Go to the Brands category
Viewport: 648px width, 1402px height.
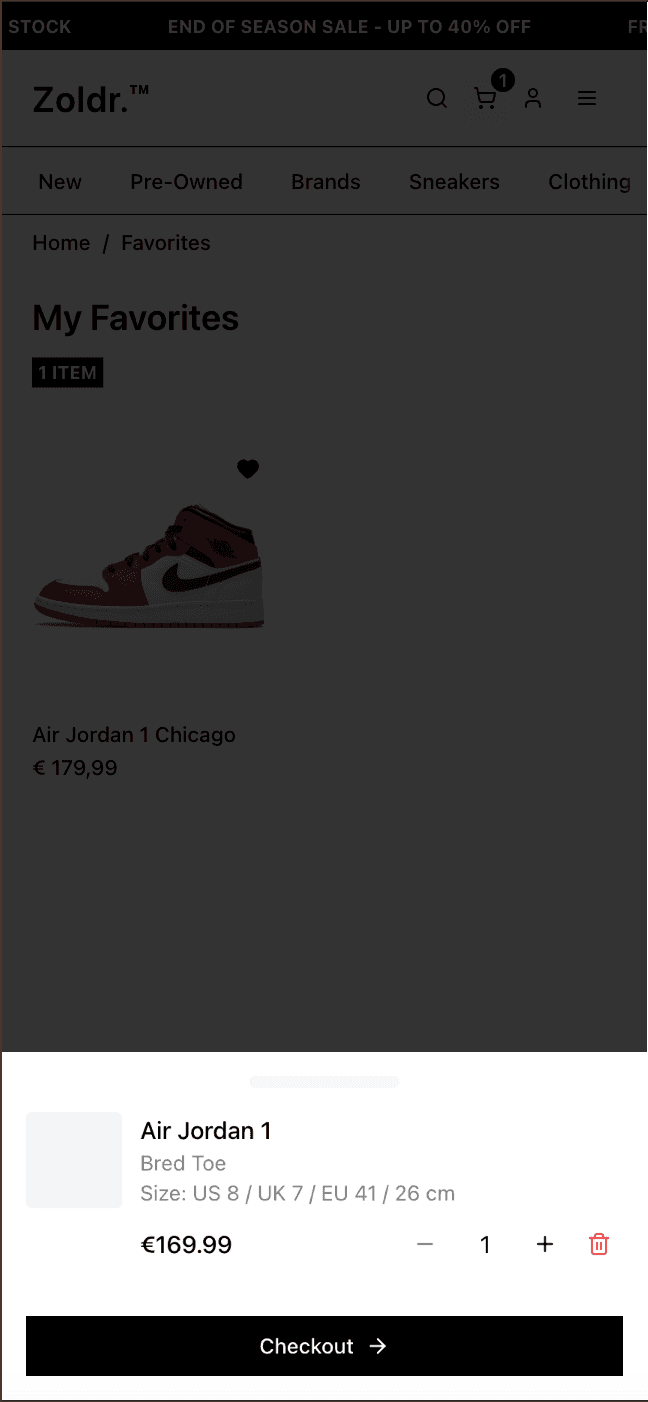click(x=326, y=182)
